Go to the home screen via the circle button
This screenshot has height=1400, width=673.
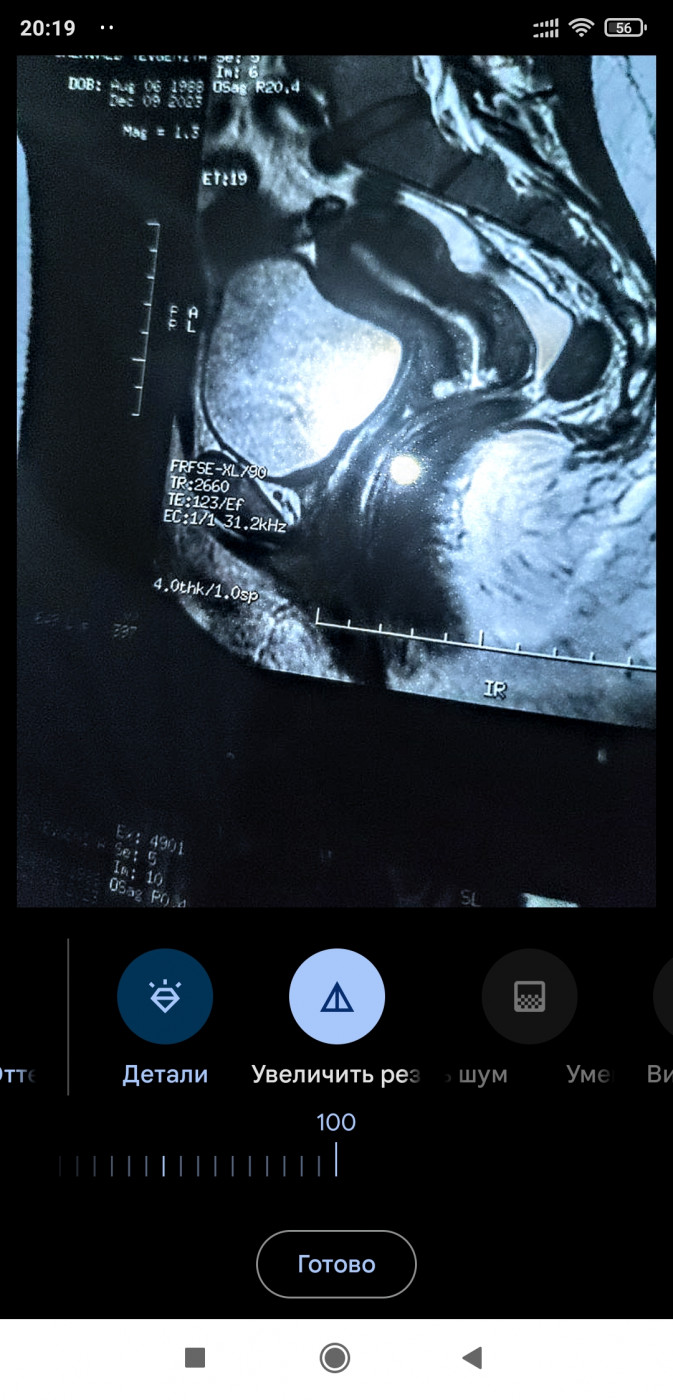(334, 1357)
